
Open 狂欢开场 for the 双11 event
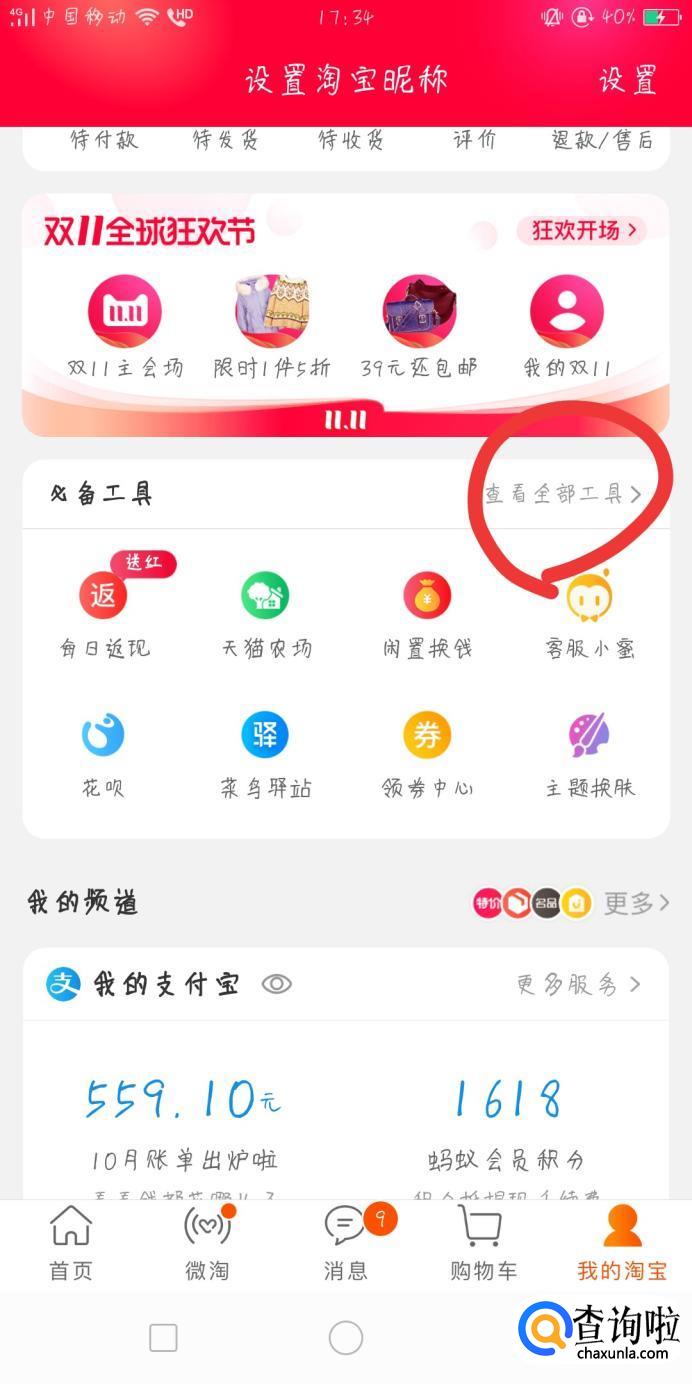(583, 231)
